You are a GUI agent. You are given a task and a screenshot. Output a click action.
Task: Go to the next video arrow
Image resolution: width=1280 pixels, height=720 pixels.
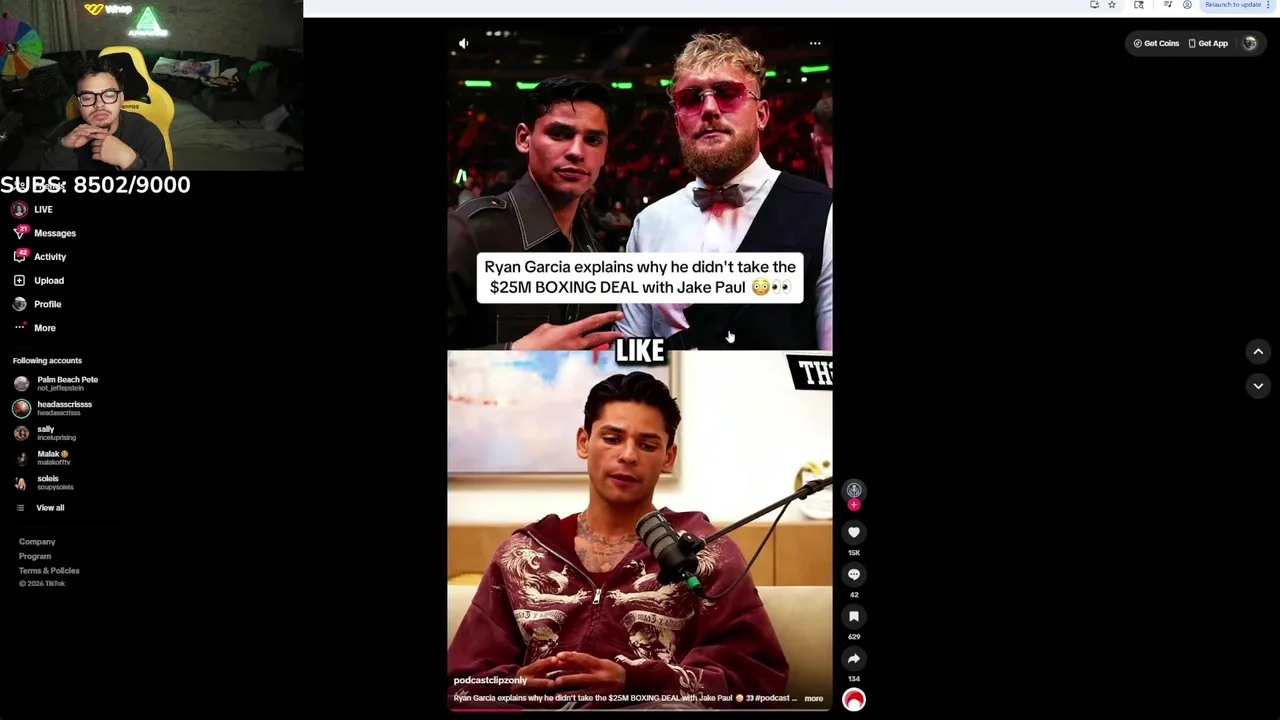point(1258,386)
